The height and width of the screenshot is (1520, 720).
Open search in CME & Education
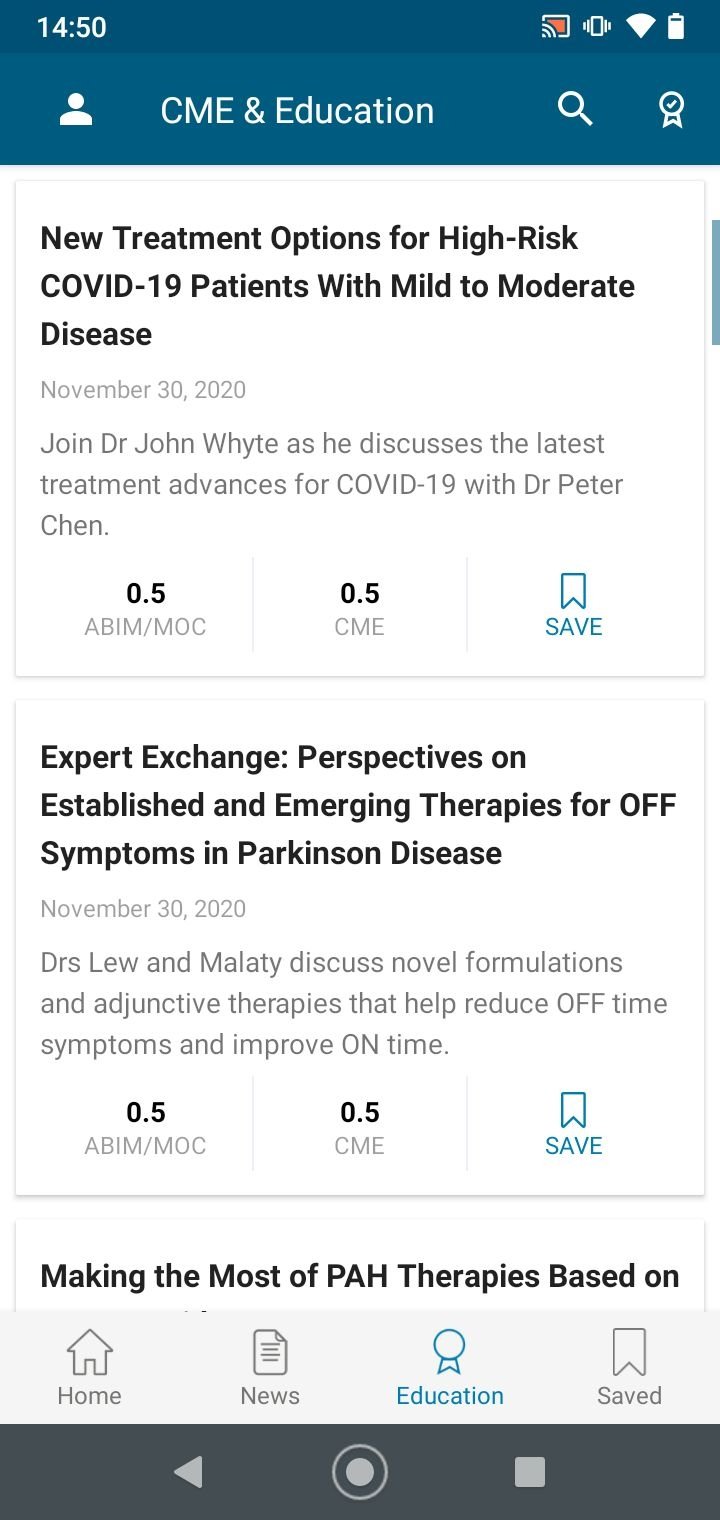(575, 109)
